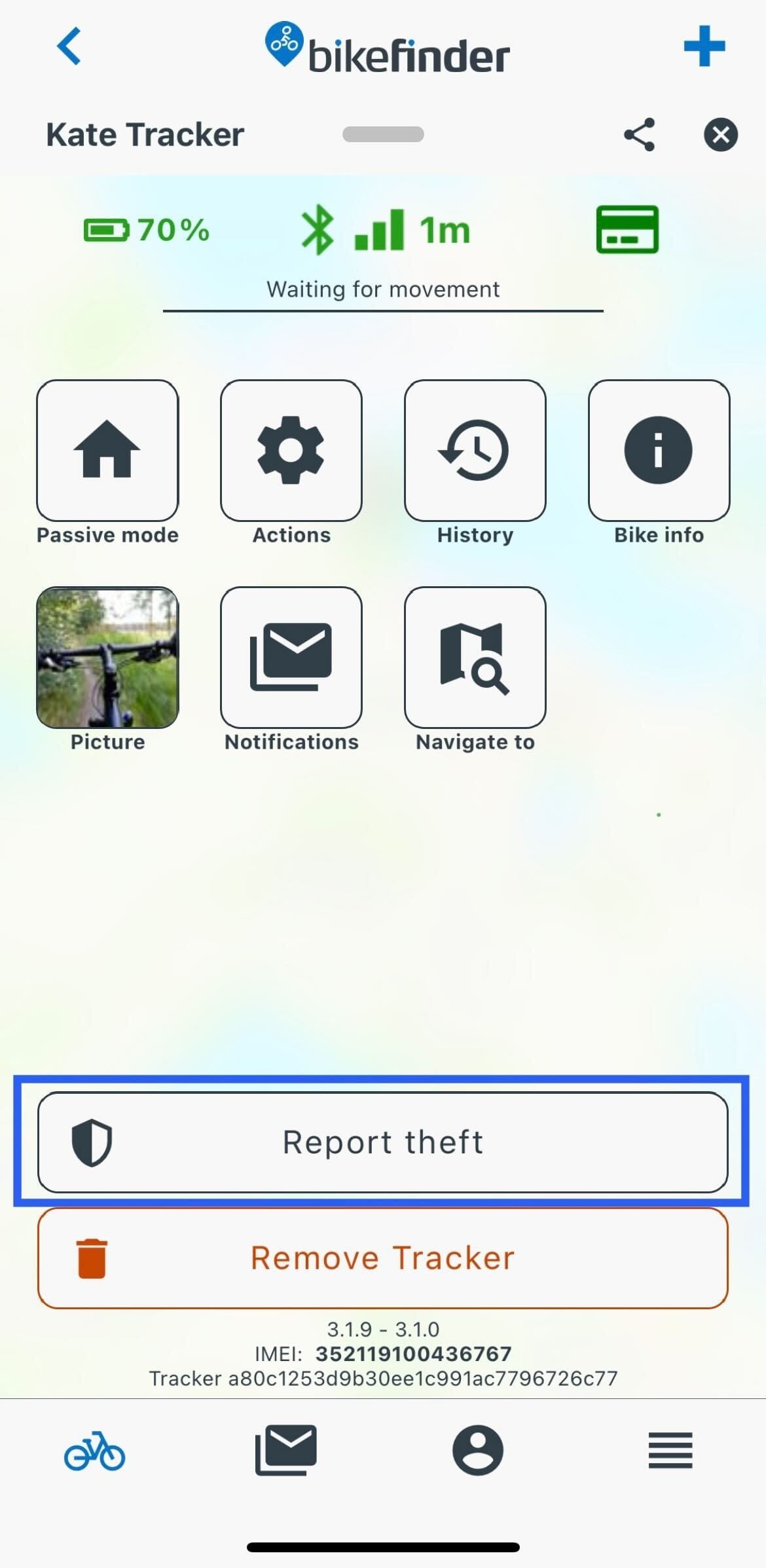View the tracker History

[475, 451]
